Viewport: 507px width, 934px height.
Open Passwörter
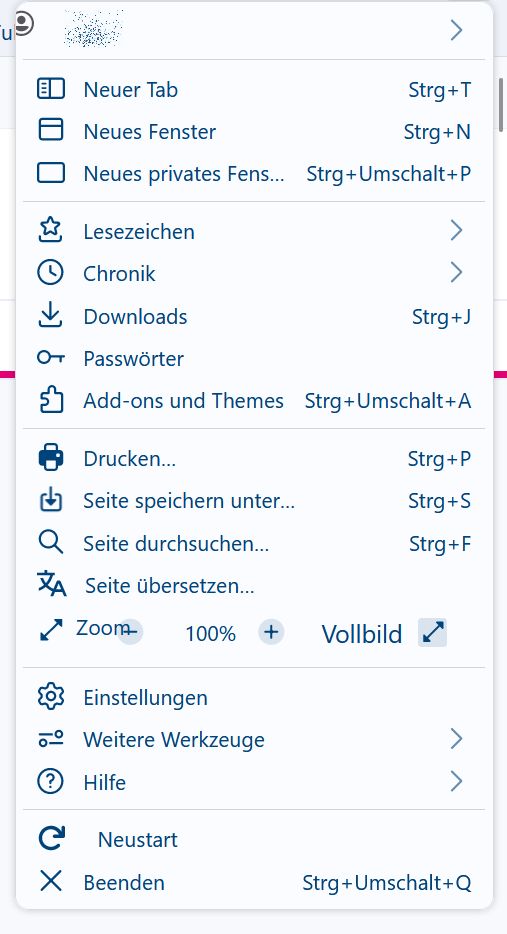(x=254, y=358)
